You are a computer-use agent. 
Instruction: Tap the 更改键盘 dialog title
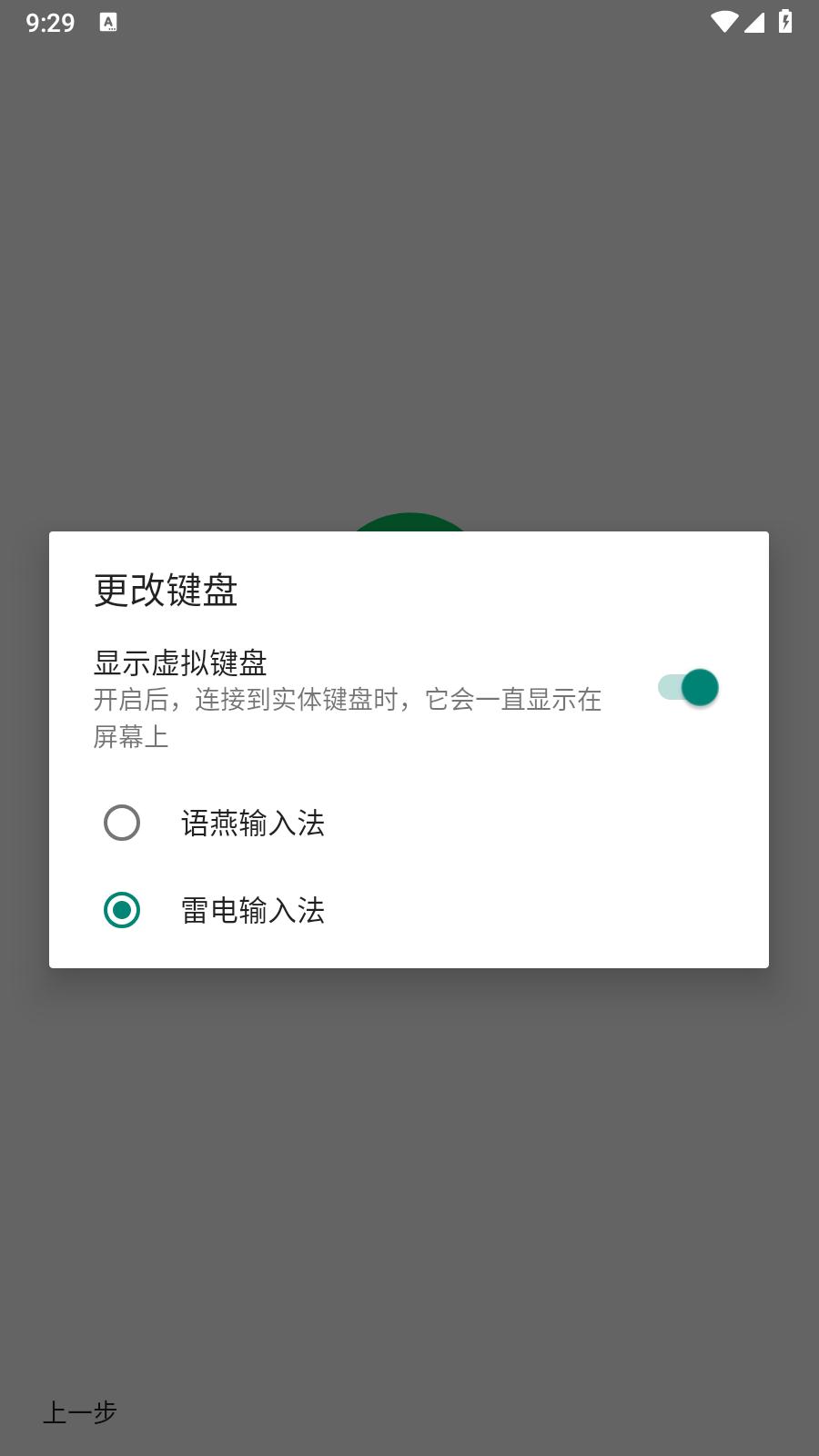(x=165, y=589)
